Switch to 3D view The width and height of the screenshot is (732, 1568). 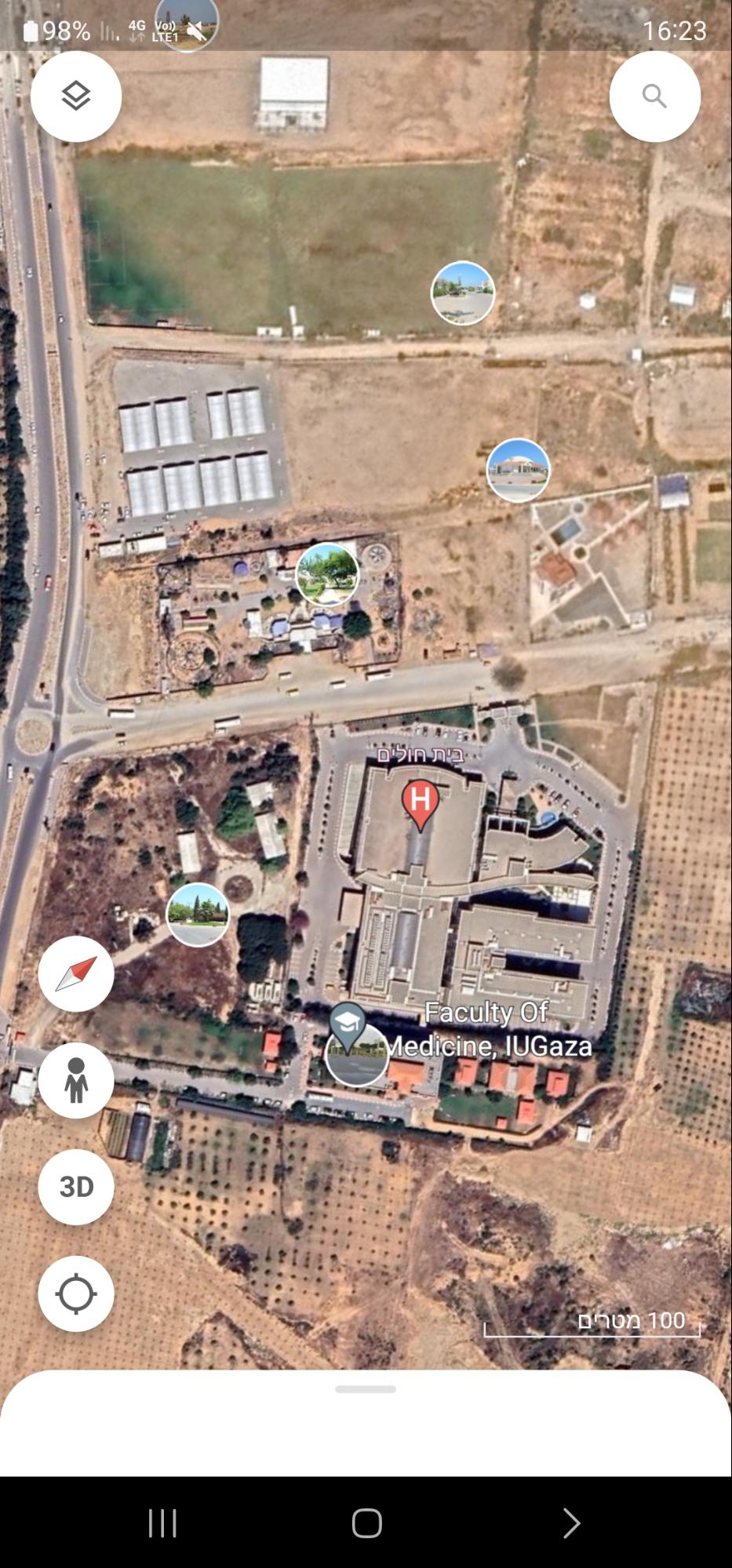76,1187
